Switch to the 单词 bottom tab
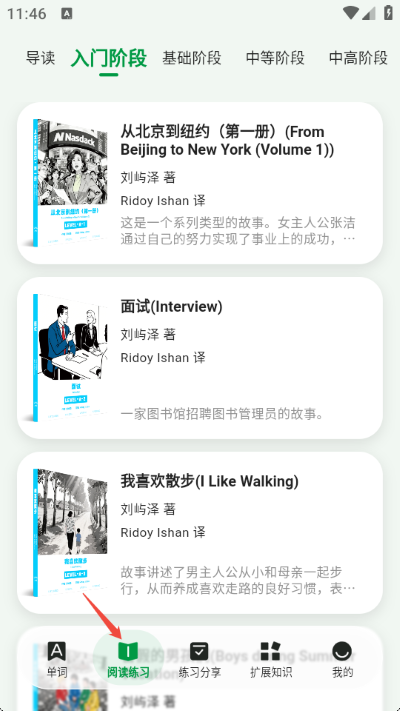The height and width of the screenshot is (711, 400). [57, 660]
